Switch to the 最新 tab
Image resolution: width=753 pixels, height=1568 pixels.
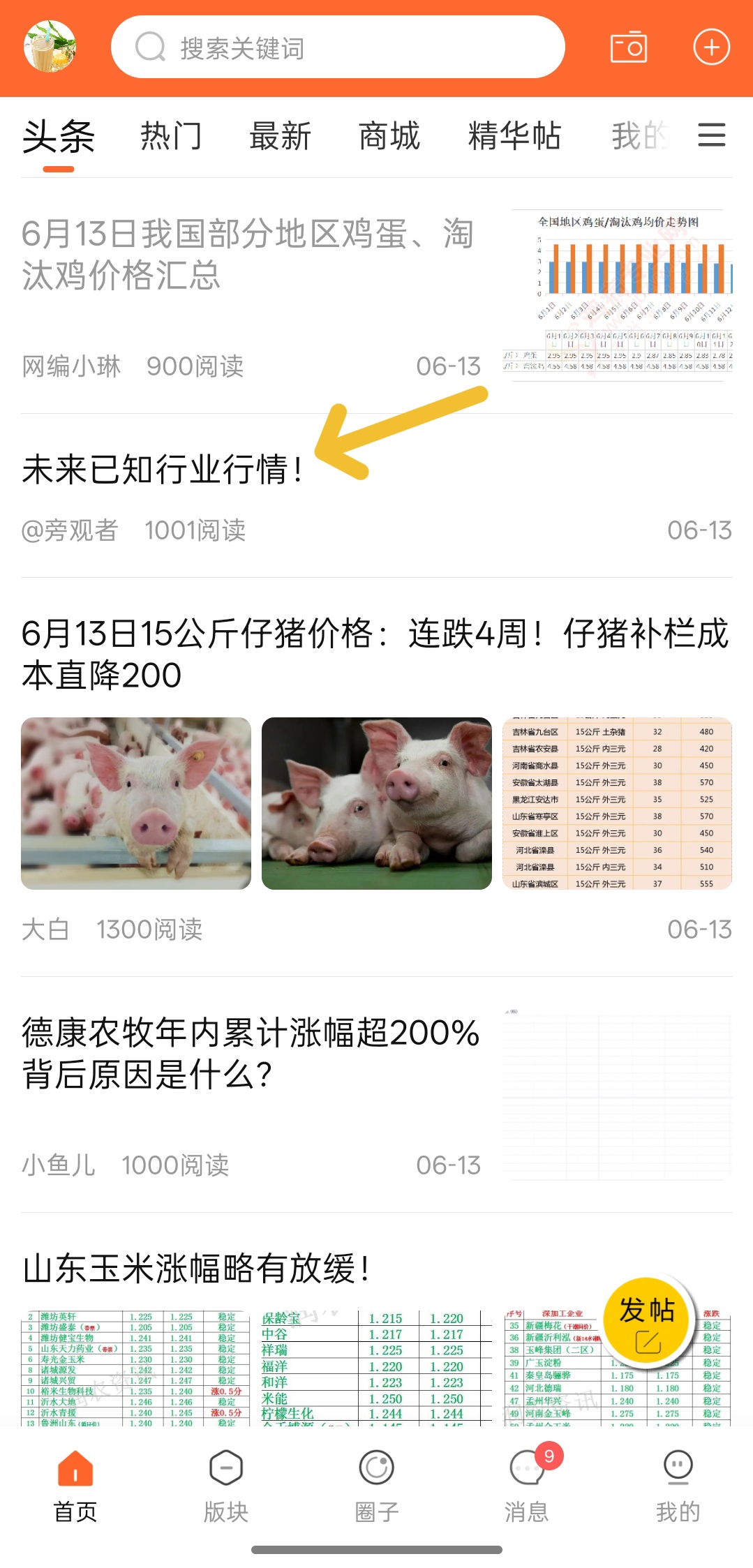pyautogui.click(x=281, y=136)
